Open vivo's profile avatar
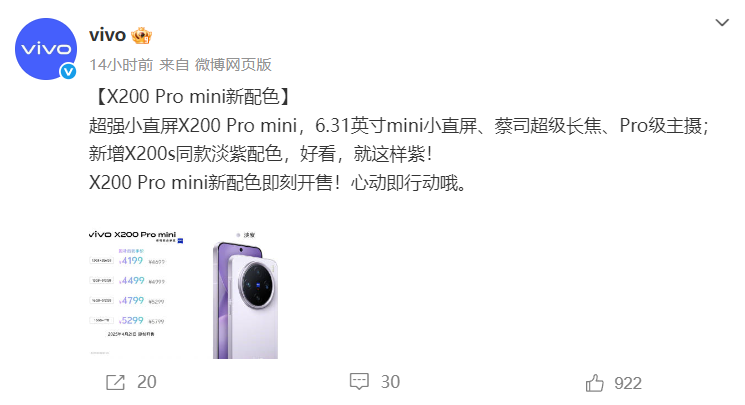Image resolution: width=745 pixels, height=405 pixels. (x=46, y=48)
